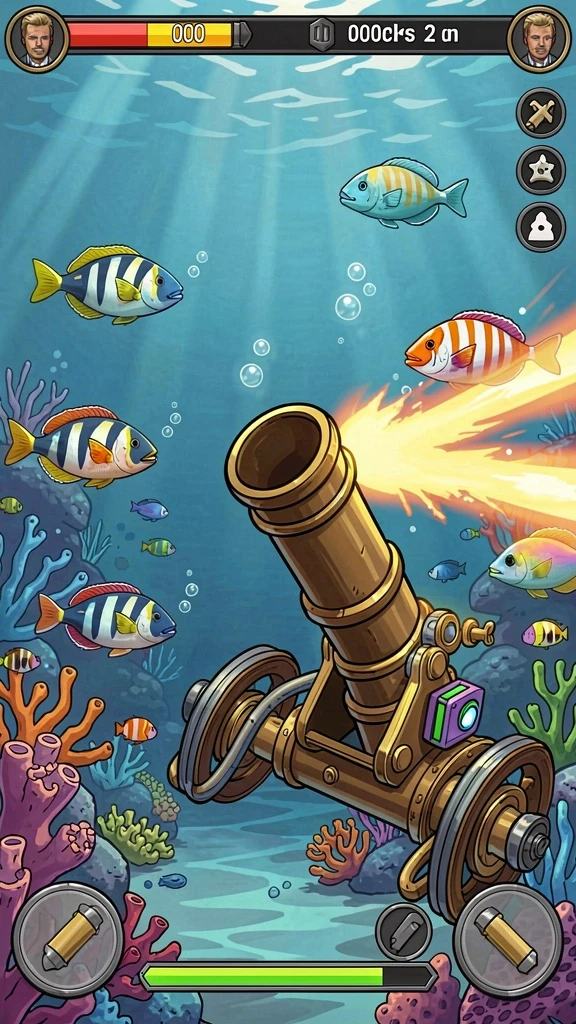
Task: Tap the white figure icon button
Action: tap(541, 227)
